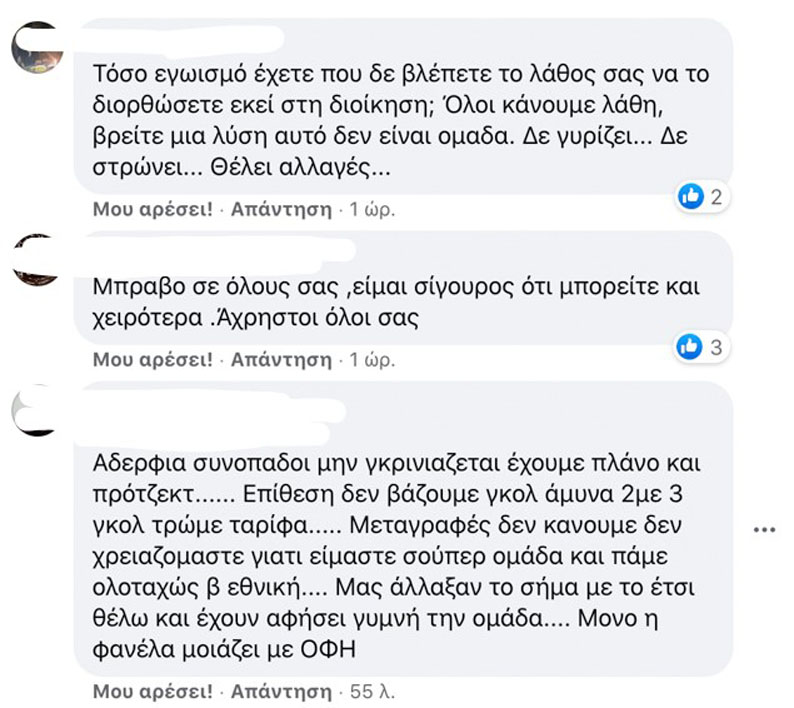The image size is (794, 708).
Task: Reply to the comment starting 'Αδερφια συνοπαδοι'
Action: tap(281, 691)
